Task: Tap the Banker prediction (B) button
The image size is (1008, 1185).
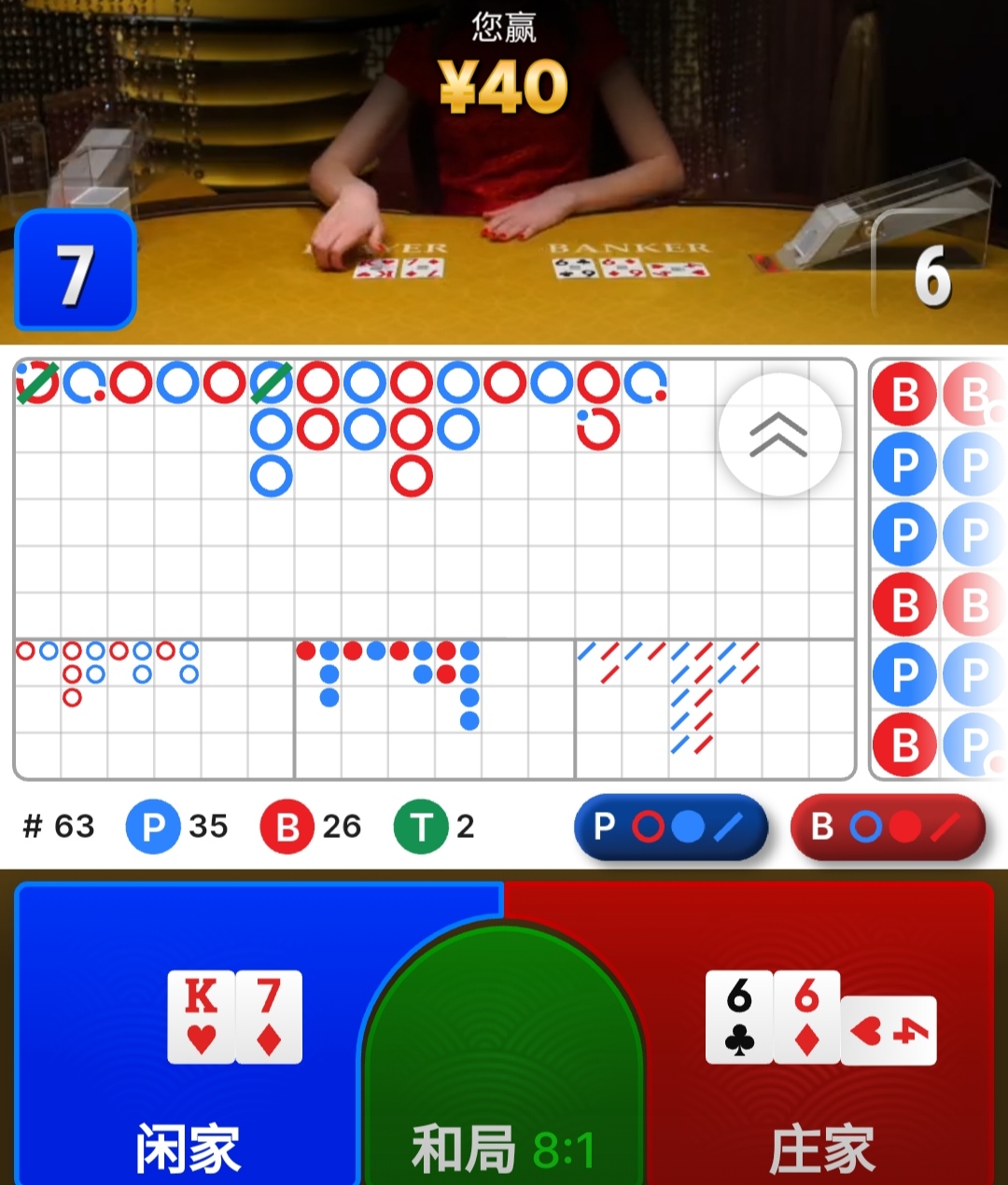Action: [888, 827]
